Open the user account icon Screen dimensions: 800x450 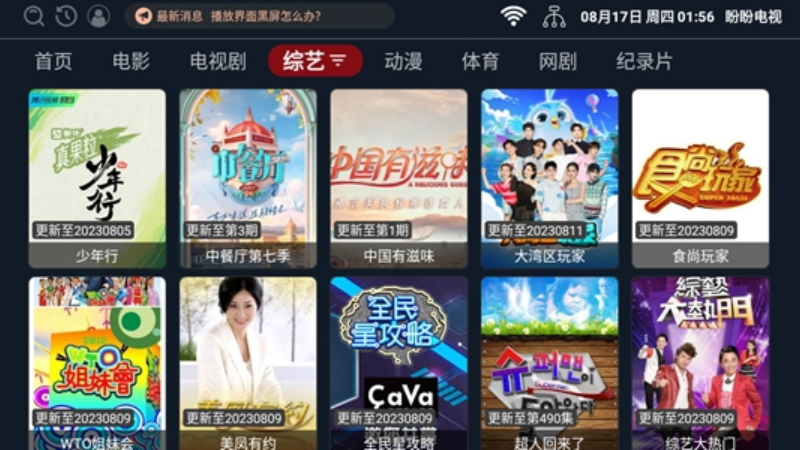[x=98, y=16]
